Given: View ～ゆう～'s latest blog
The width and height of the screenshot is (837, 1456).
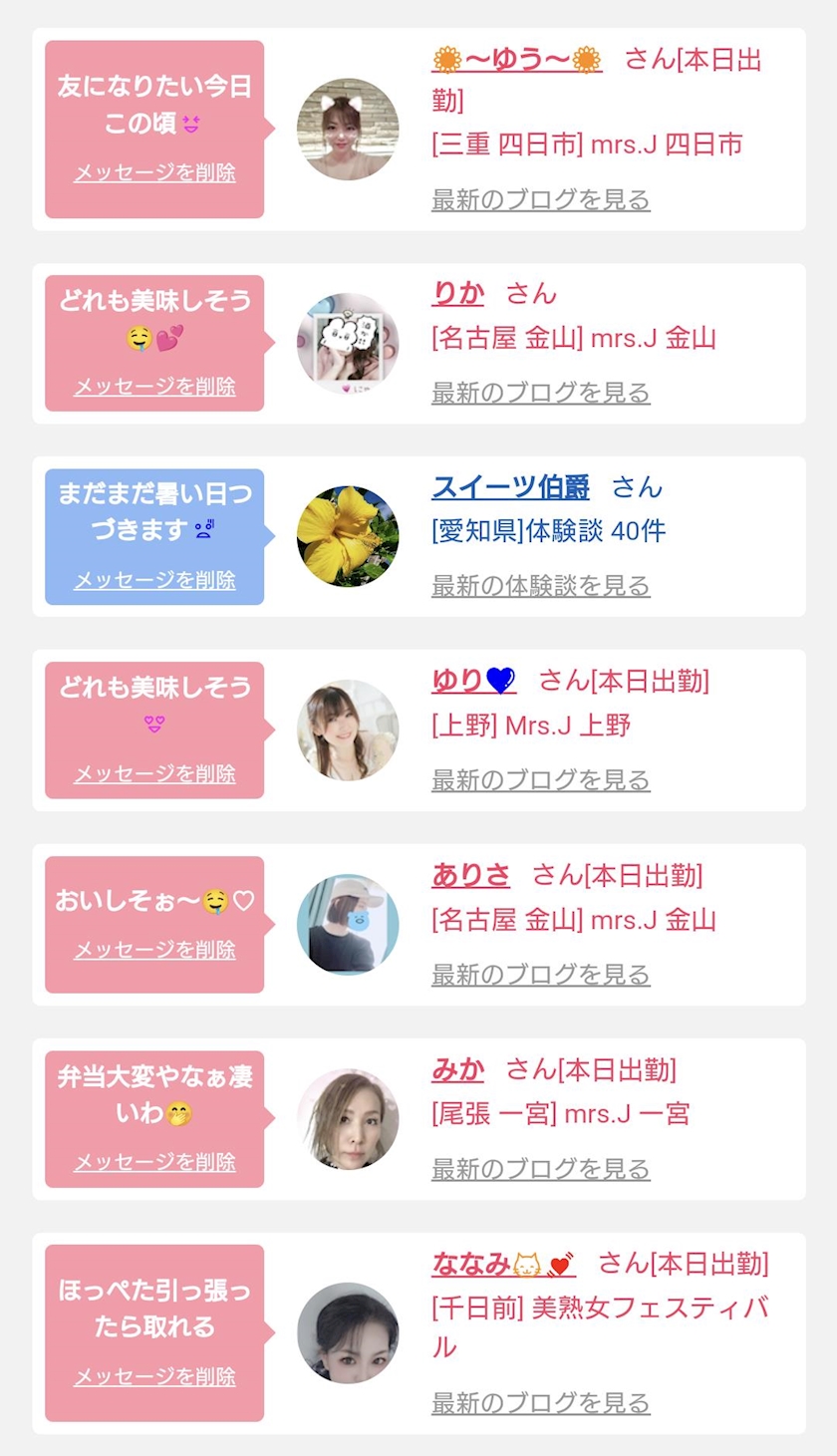Looking at the screenshot, I should [540, 199].
